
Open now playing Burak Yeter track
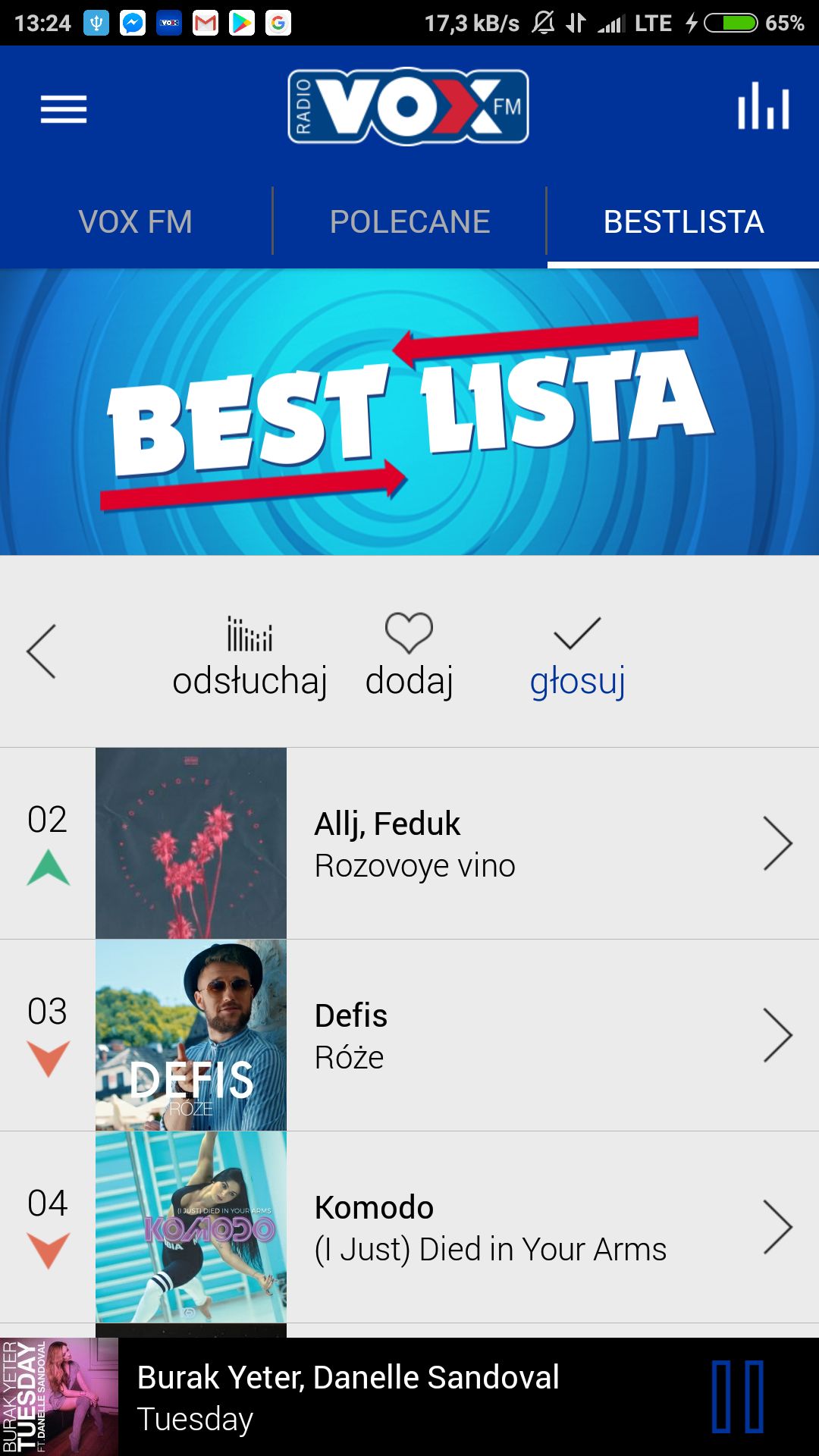349,1397
